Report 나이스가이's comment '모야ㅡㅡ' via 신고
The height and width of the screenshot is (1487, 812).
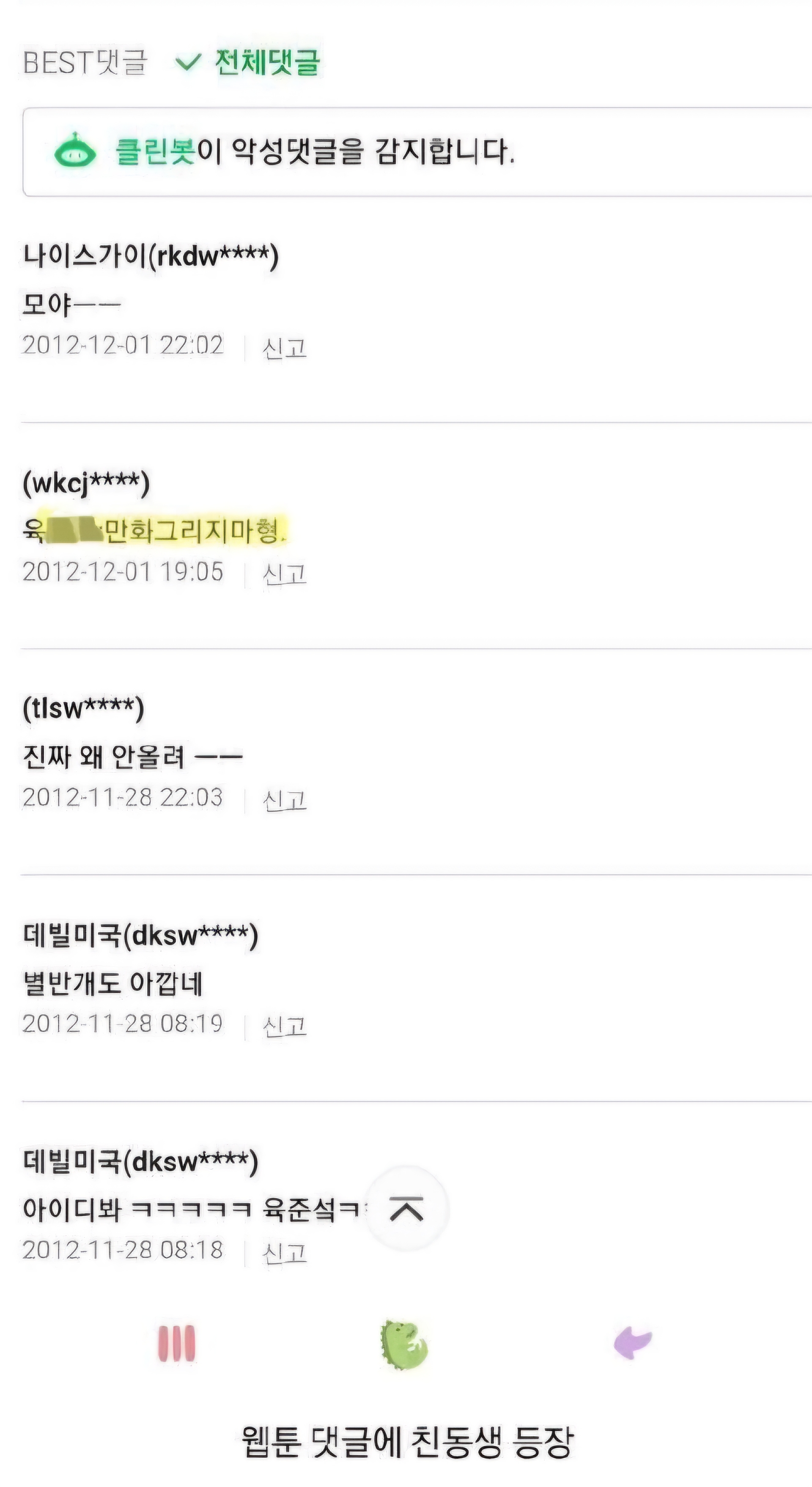click(284, 348)
